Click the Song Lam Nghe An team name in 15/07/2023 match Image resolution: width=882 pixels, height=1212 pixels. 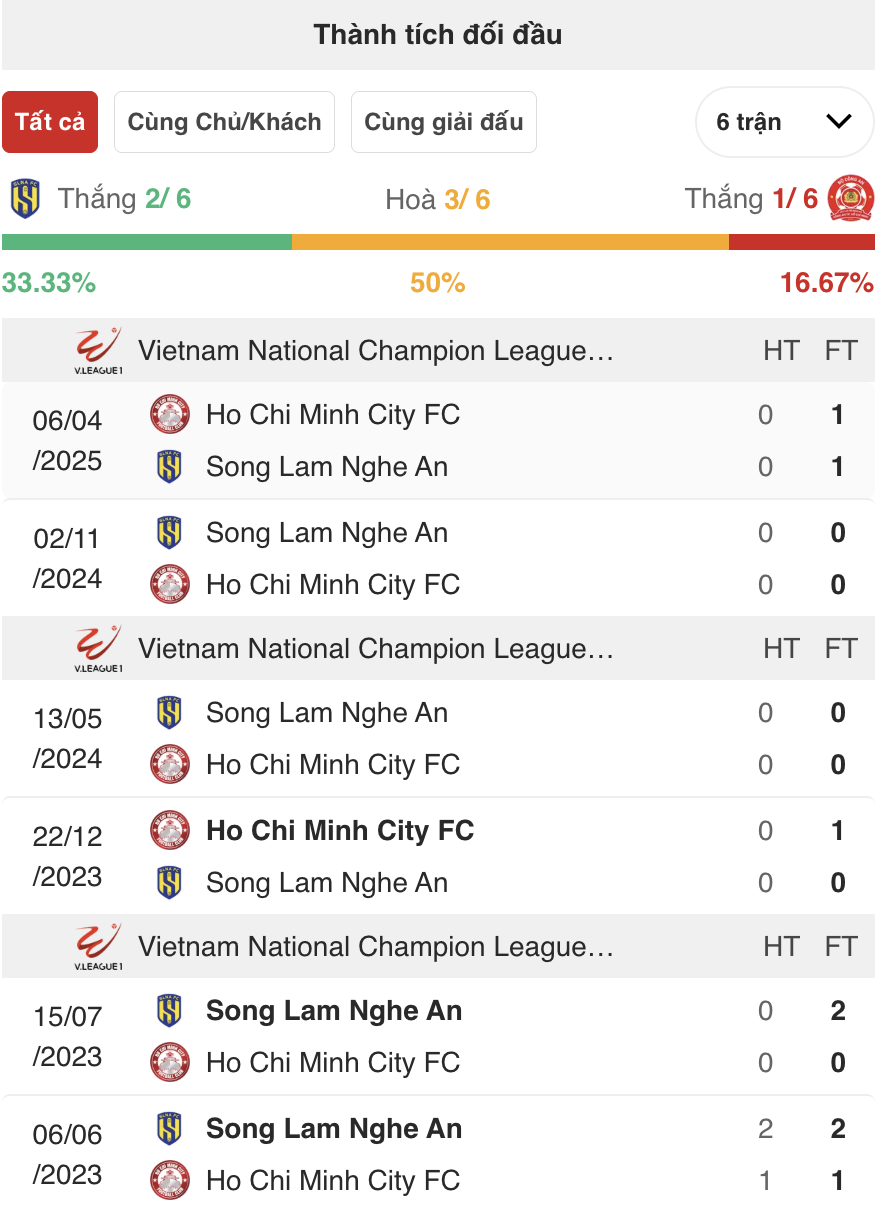click(x=334, y=1011)
